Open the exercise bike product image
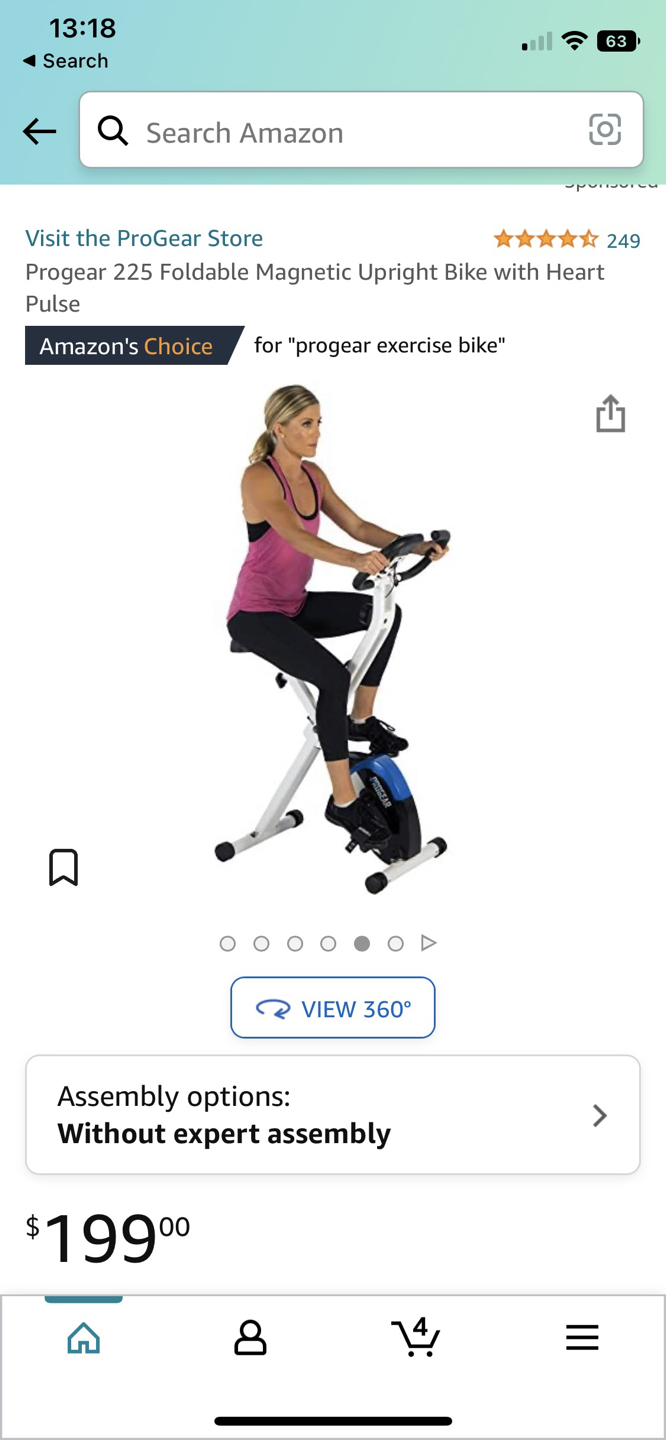Screen dimensions: 666x1440 [x=332, y=640]
